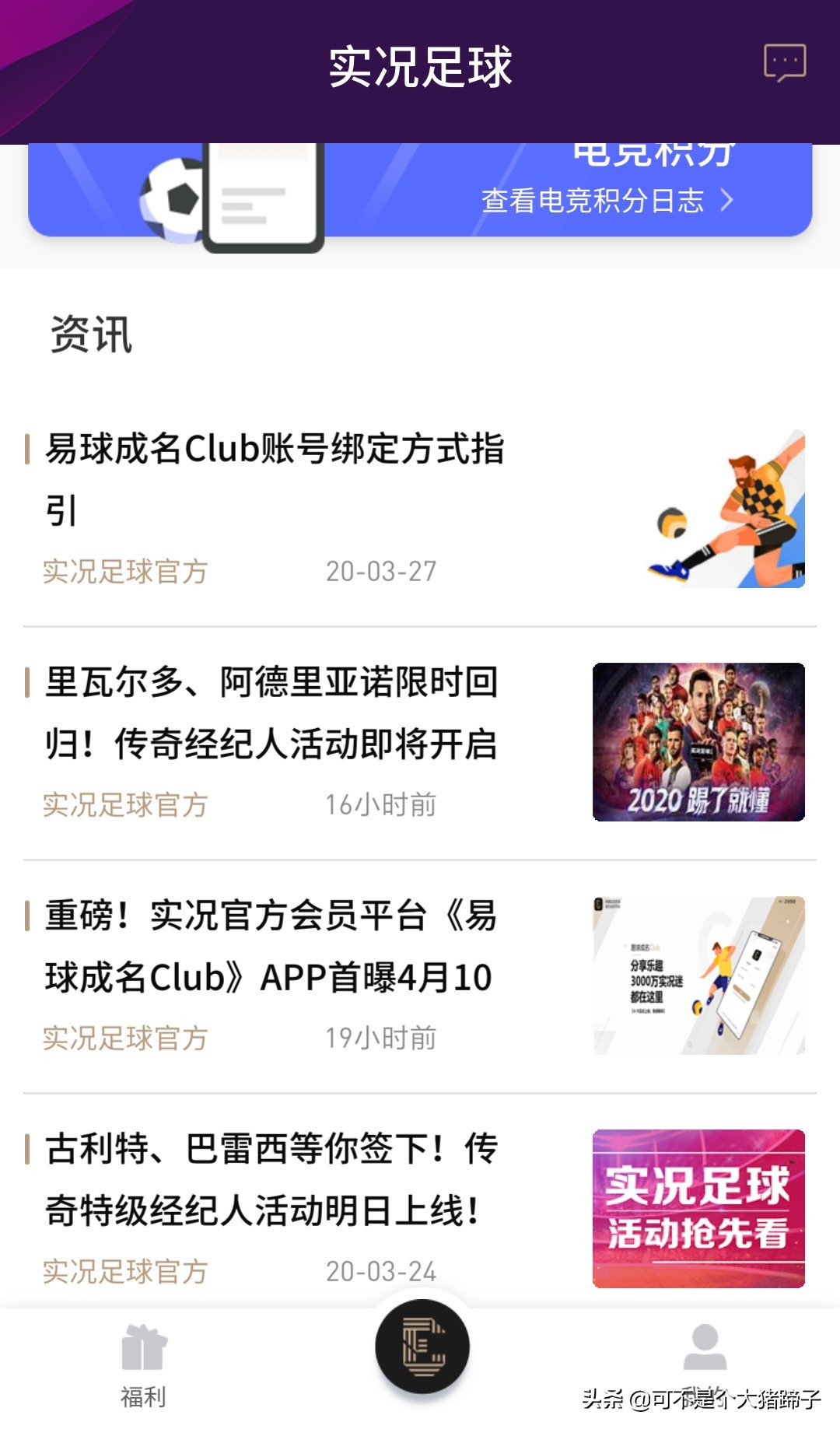This screenshot has width=840, height=1429.
Task: Tap the round center Club logo button
Action: coord(422,1347)
